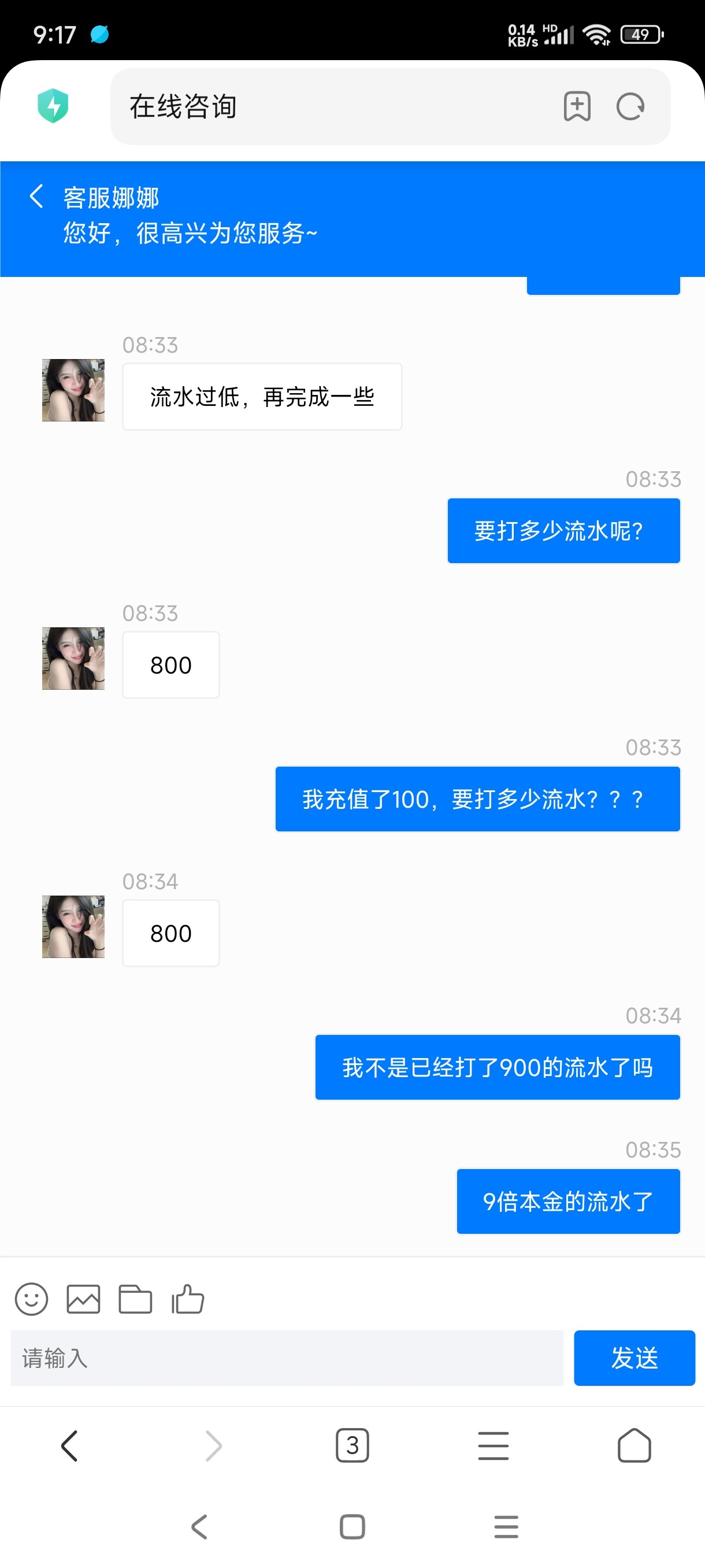Viewport: 705px width, 1568px height.
Task: Tap the system home button
Action: (352, 1526)
